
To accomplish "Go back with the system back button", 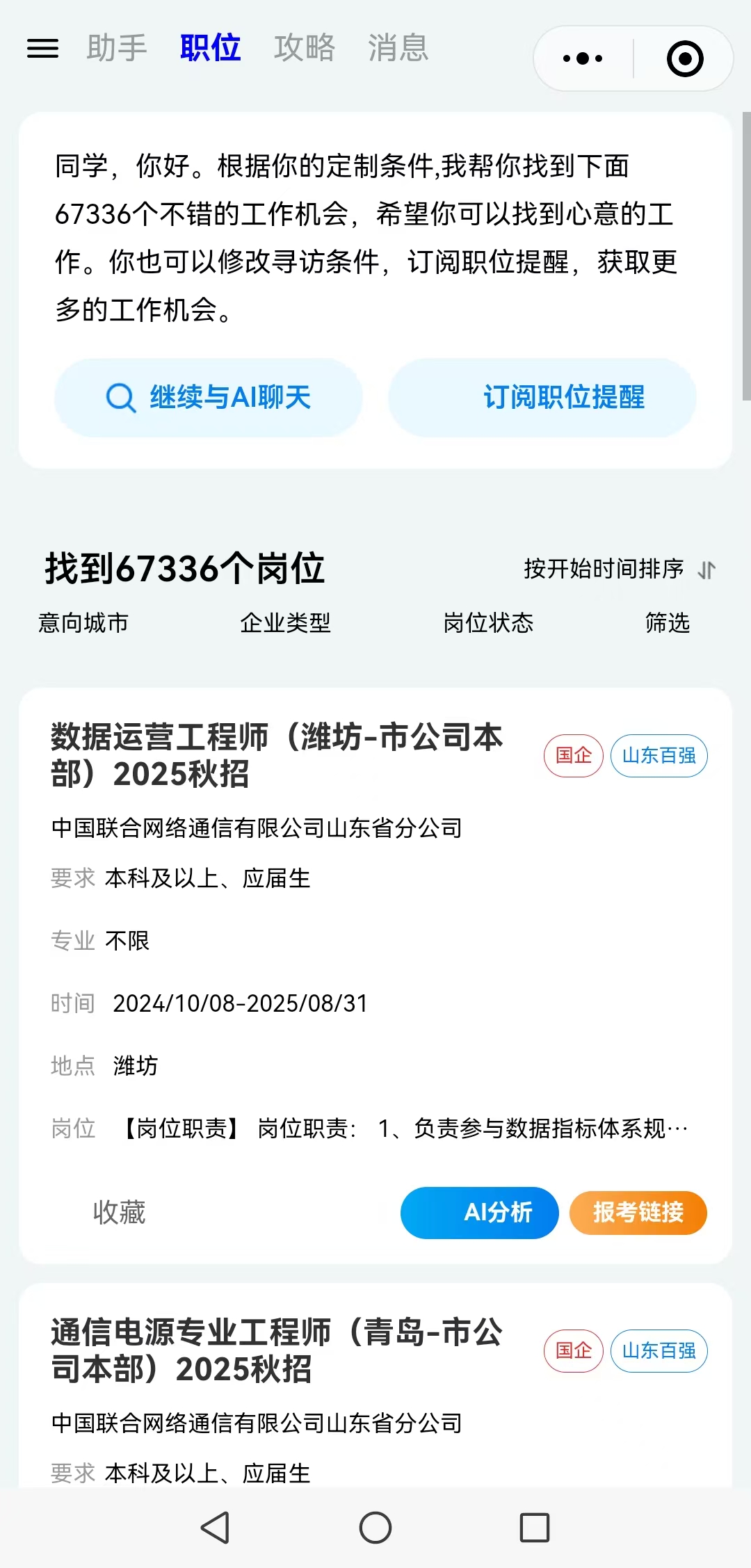I will pos(216,1528).
